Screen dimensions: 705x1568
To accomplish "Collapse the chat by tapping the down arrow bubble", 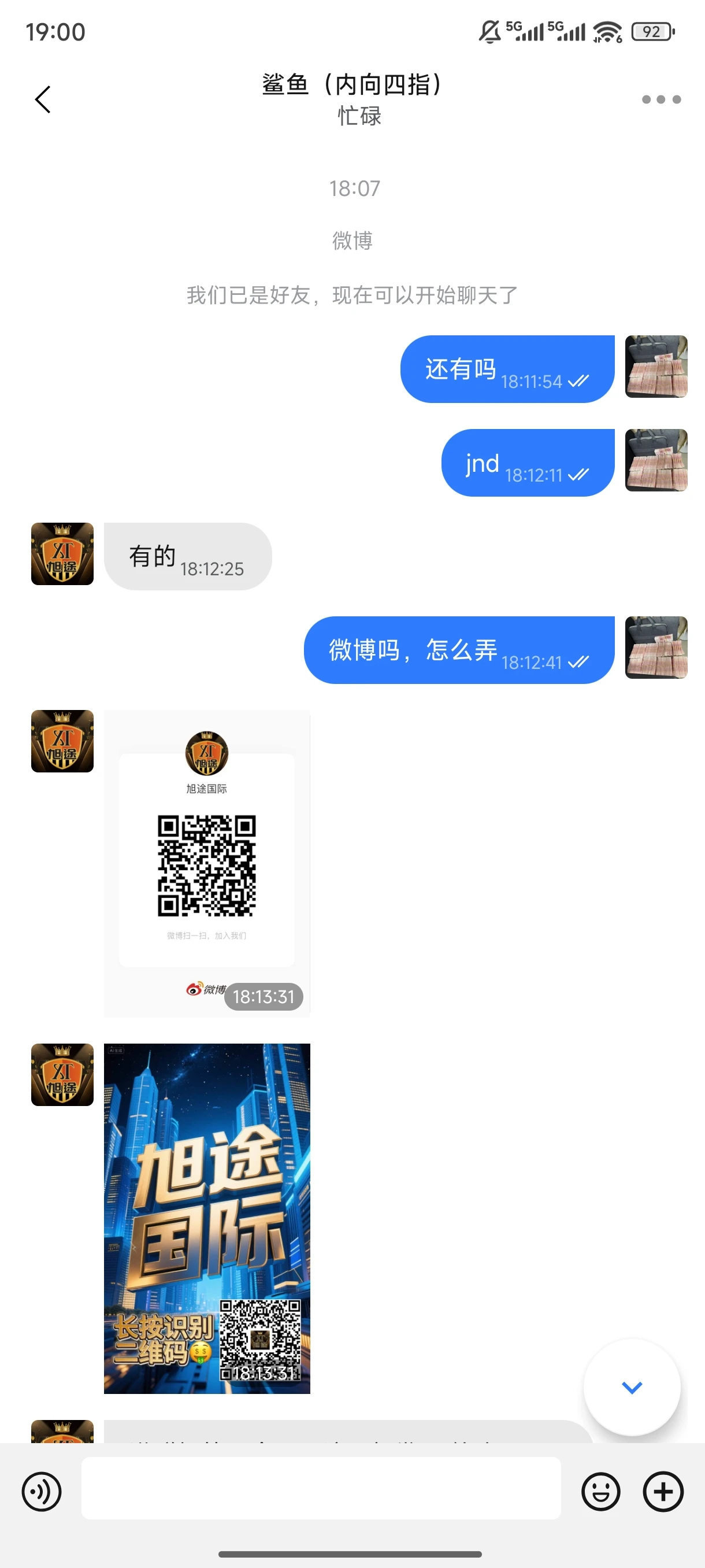I will click(632, 1387).
